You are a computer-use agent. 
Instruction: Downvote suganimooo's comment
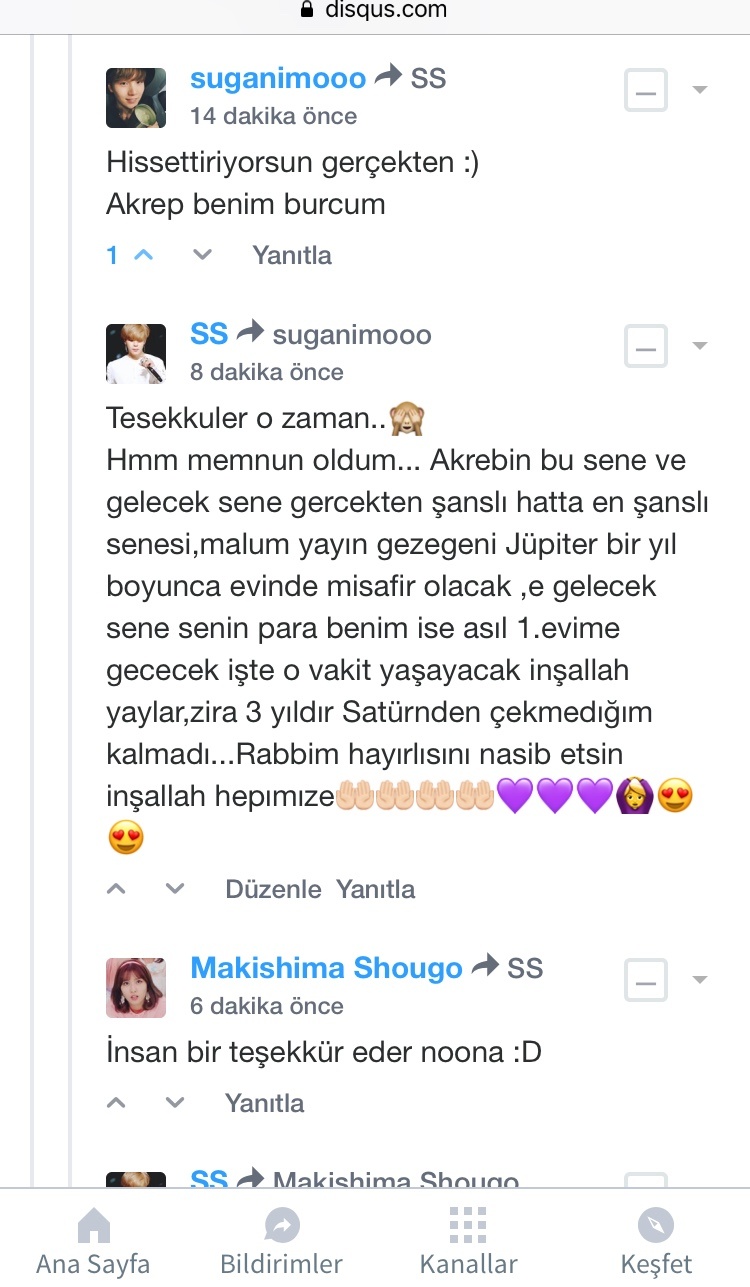point(202,255)
